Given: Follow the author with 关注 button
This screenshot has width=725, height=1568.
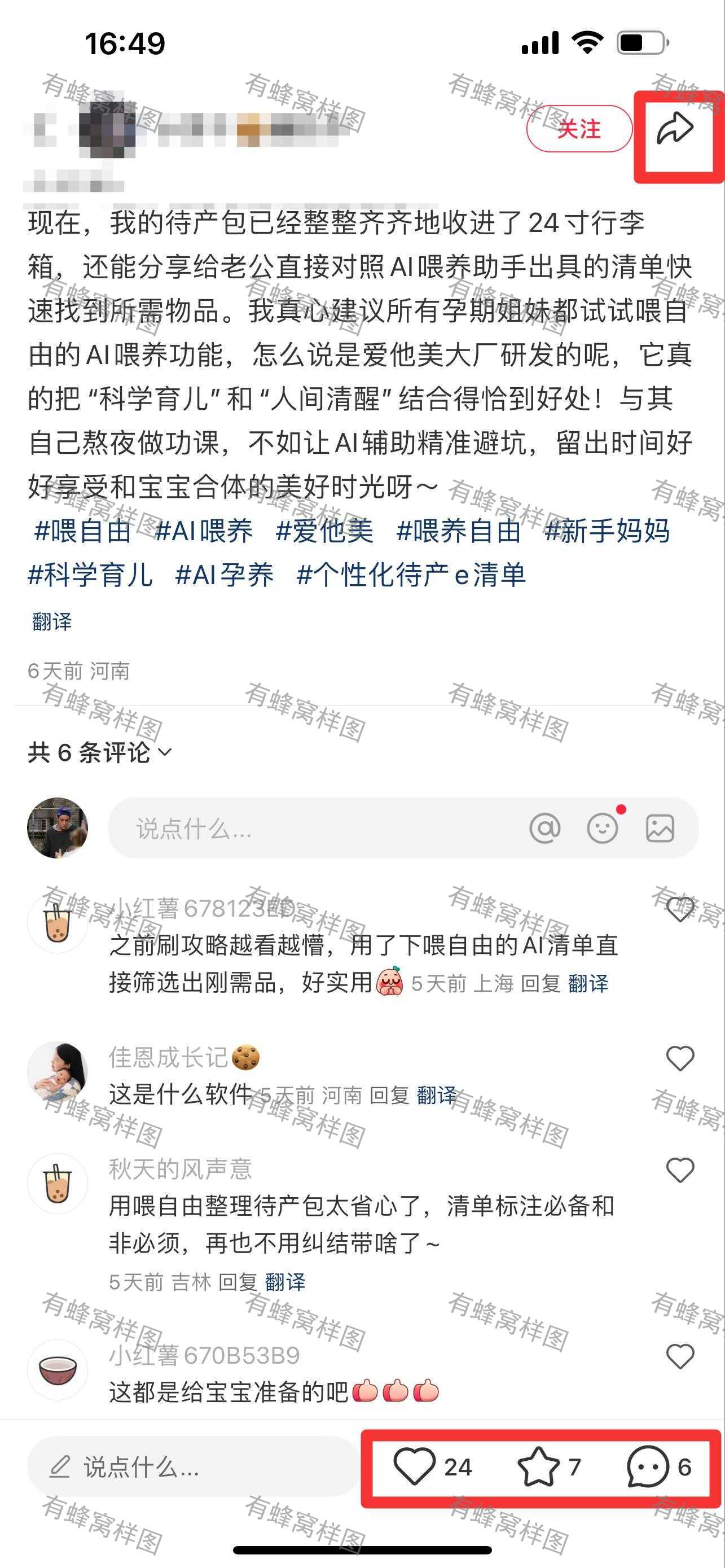Looking at the screenshot, I should pyautogui.click(x=579, y=129).
